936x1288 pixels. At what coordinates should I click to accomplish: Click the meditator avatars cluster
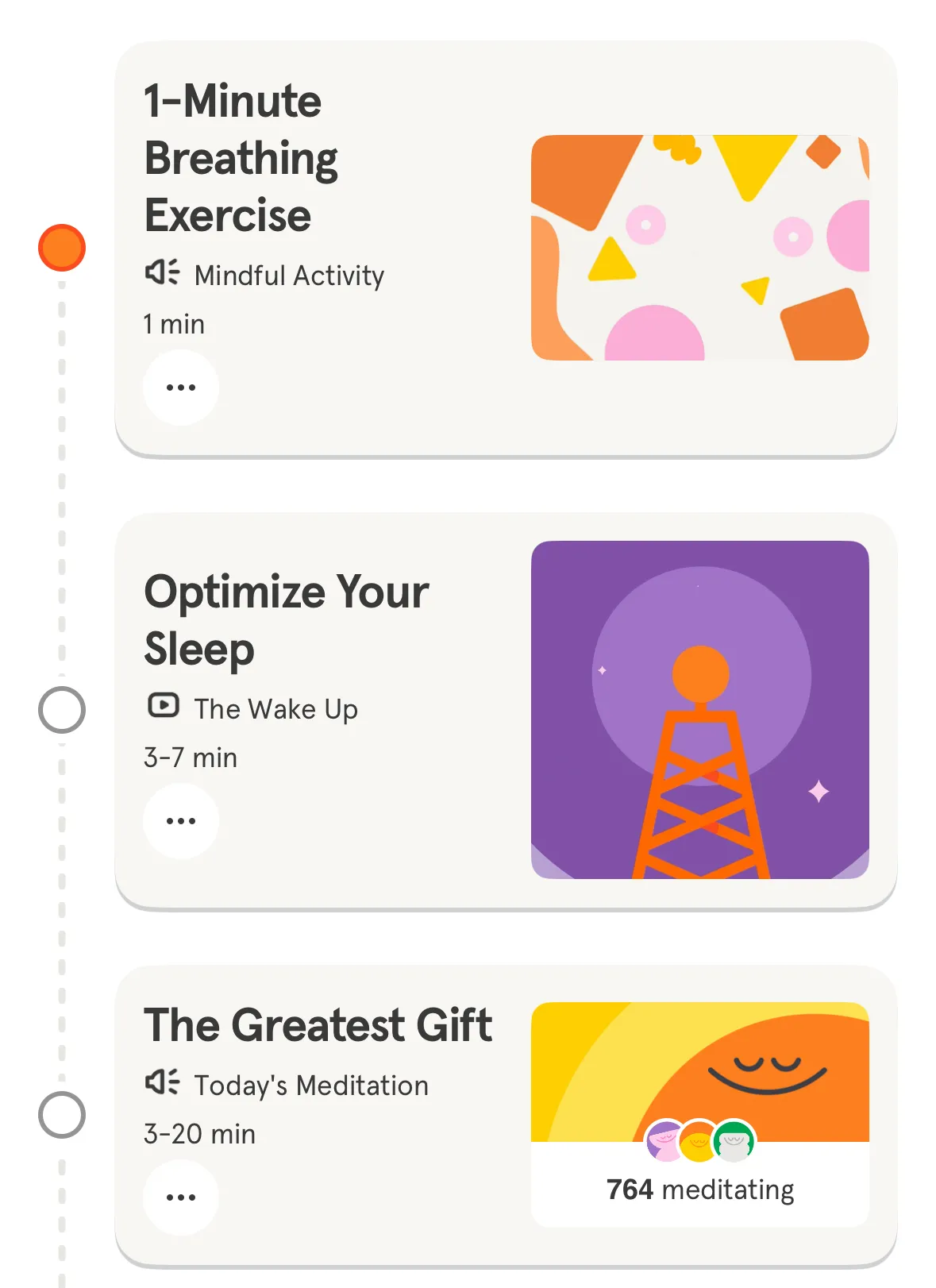[699, 1141]
